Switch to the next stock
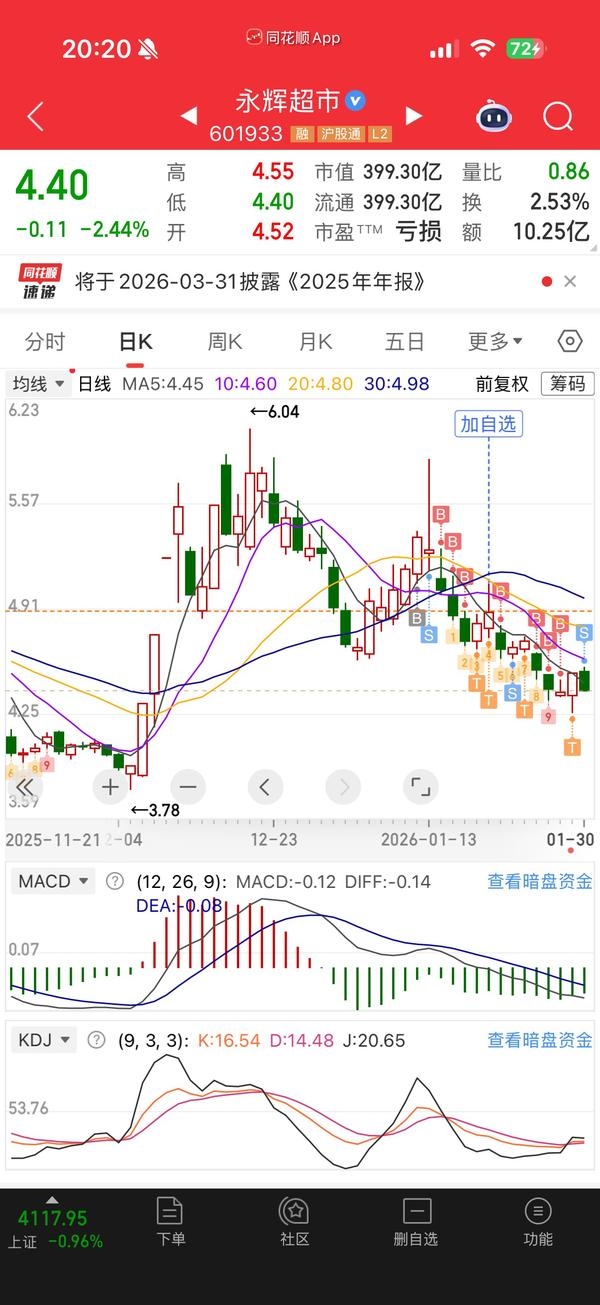600x1305 pixels. coord(413,116)
